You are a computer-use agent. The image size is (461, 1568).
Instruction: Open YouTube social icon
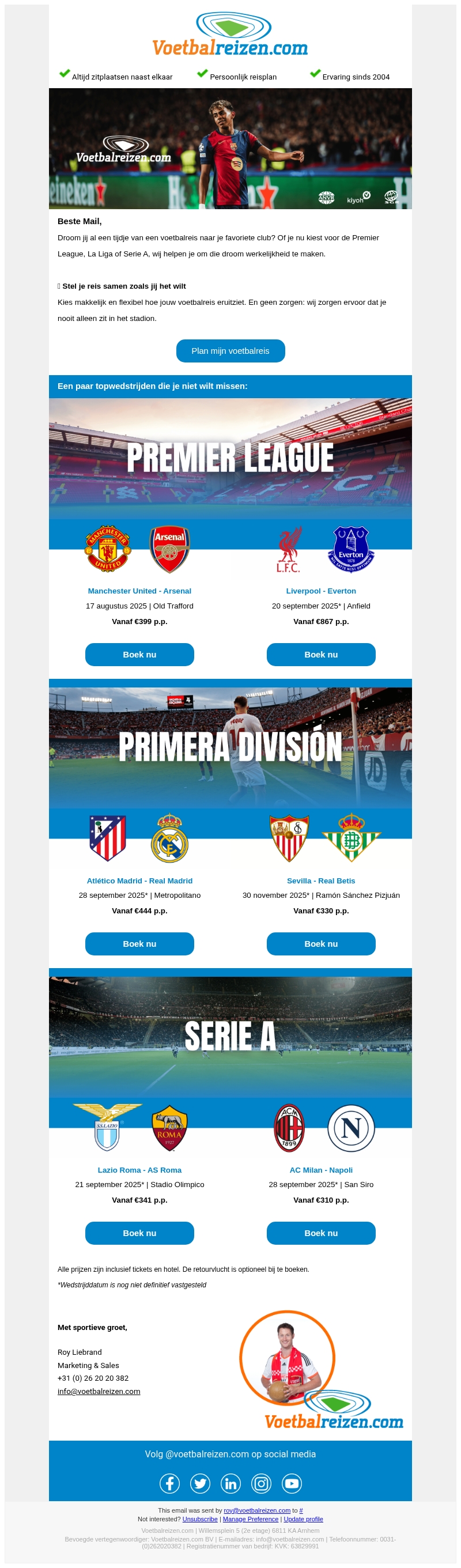pos(292,1483)
